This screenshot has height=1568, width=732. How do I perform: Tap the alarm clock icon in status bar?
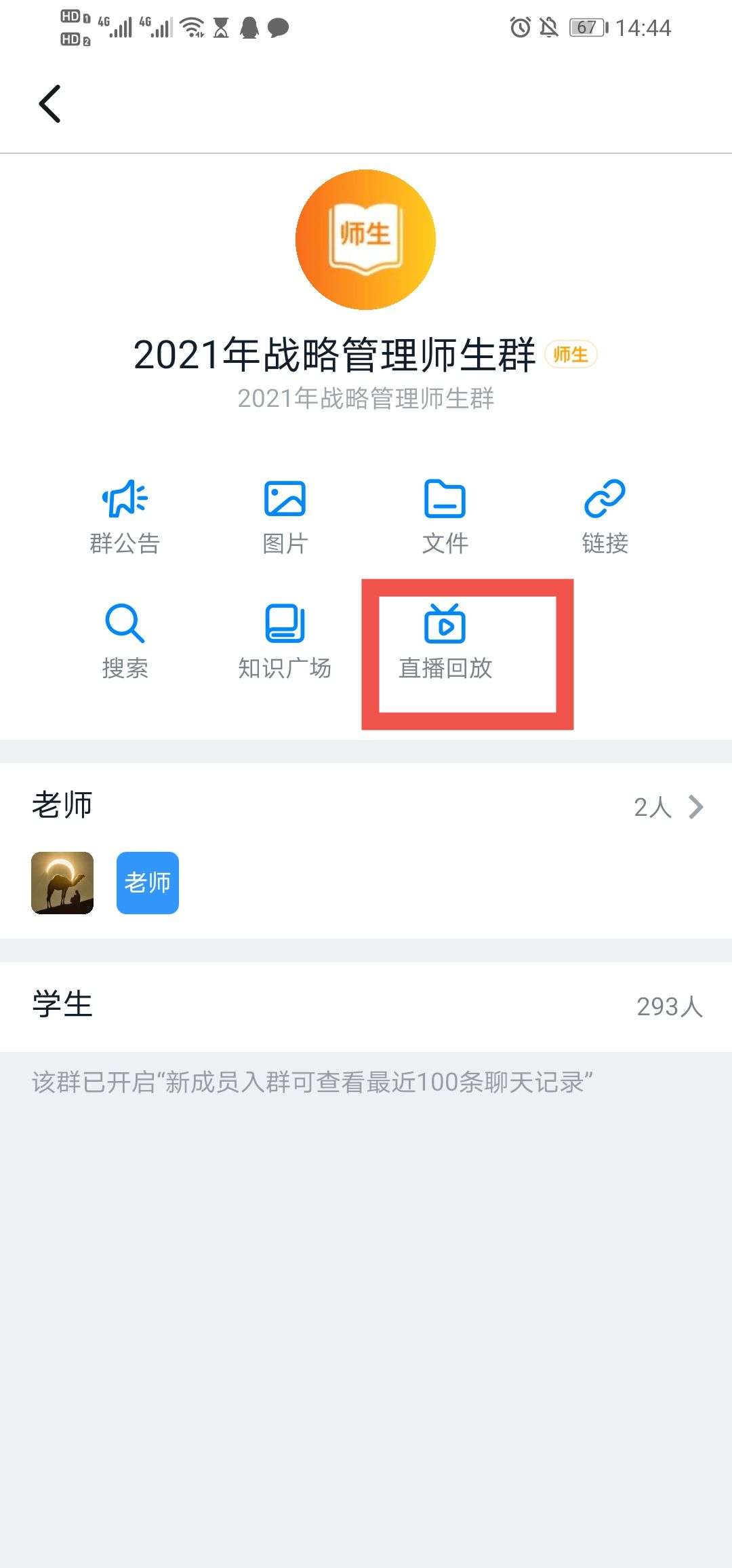[x=519, y=27]
